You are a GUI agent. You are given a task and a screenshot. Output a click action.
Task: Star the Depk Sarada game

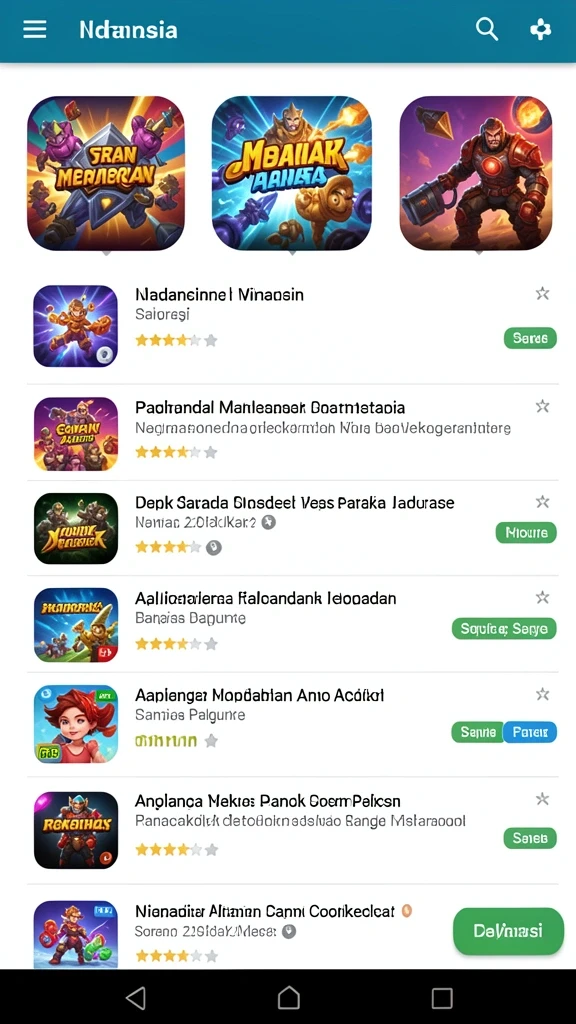pyautogui.click(x=542, y=502)
